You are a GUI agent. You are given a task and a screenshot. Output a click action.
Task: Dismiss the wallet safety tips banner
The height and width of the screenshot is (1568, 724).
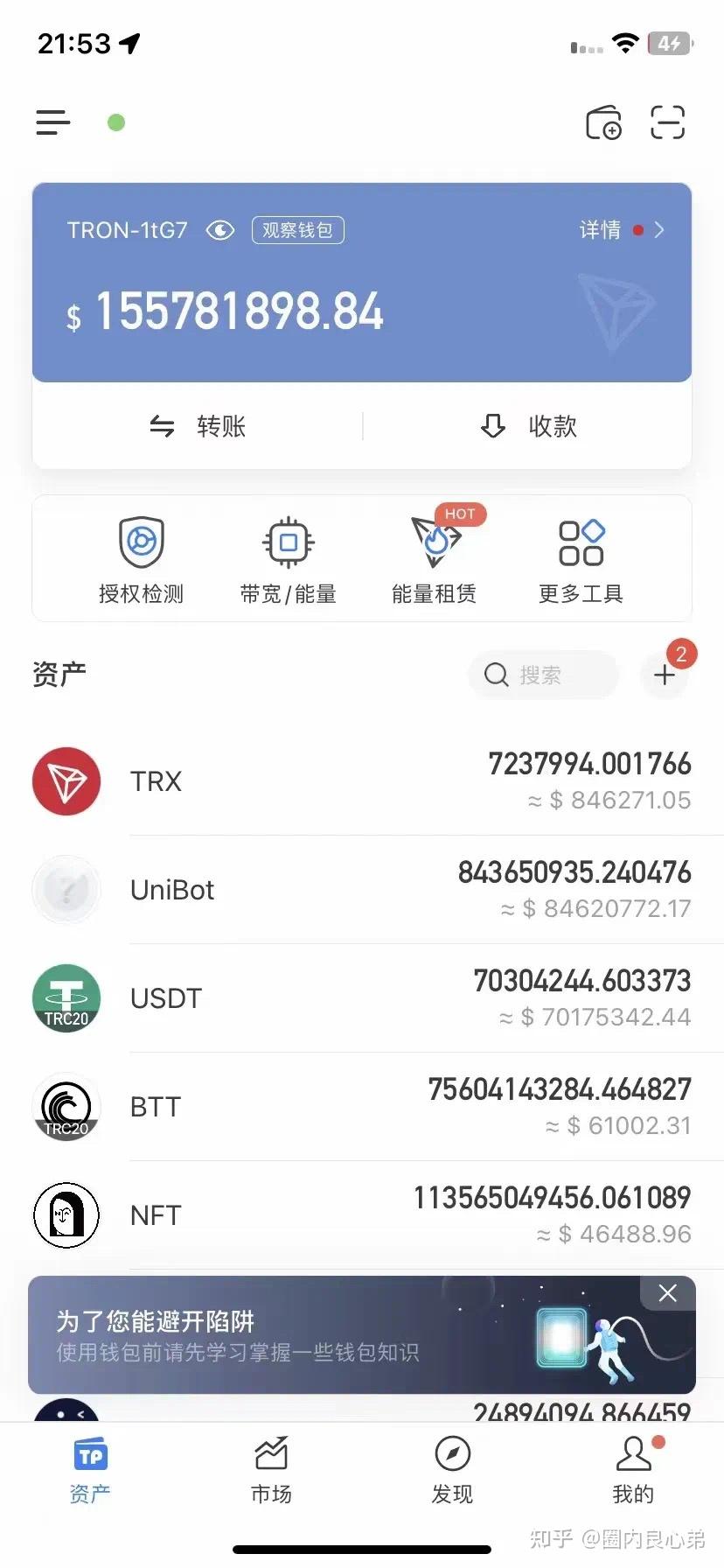click(x=667, y=1292)
